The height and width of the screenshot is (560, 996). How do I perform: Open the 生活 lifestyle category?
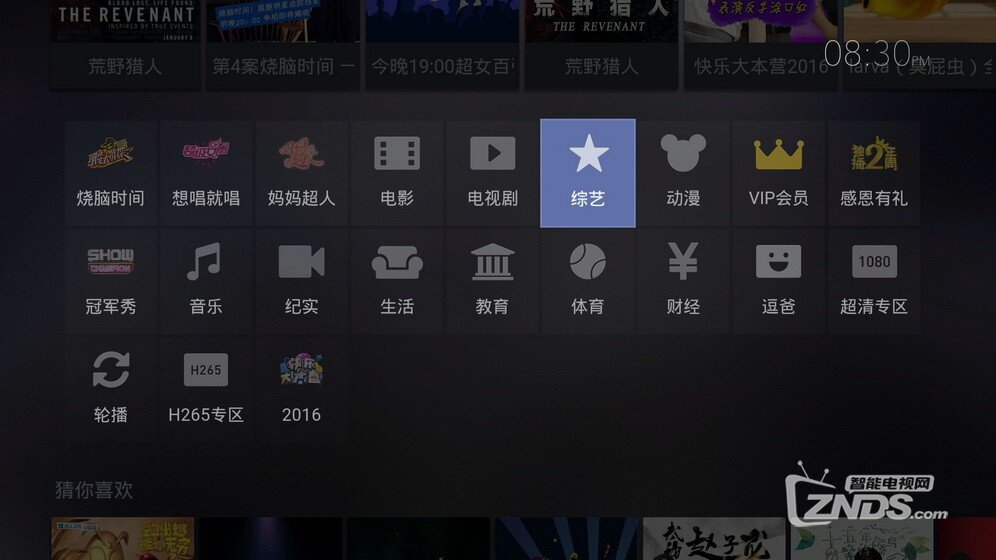click(x=397, y=282)
